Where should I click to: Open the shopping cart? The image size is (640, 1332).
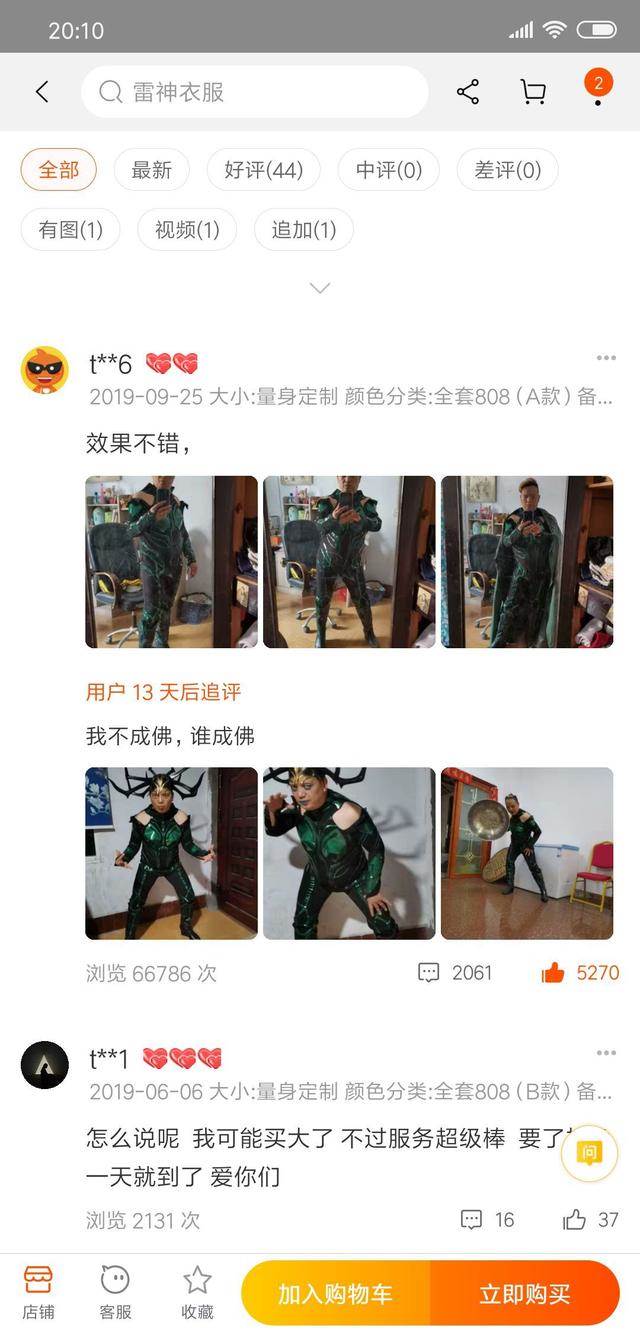click(x=533, y=92)
